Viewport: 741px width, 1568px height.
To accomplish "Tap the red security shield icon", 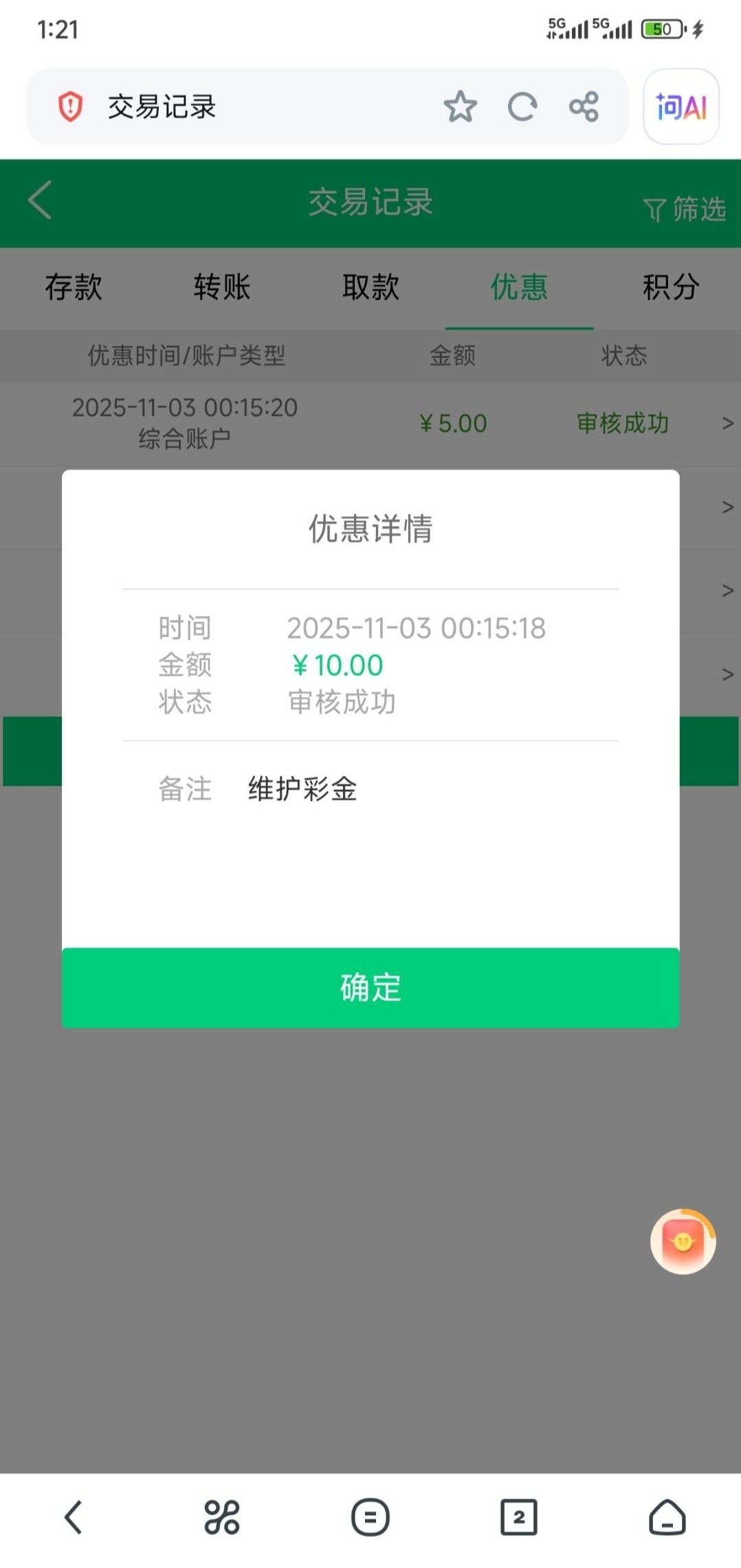I will 70,107.
